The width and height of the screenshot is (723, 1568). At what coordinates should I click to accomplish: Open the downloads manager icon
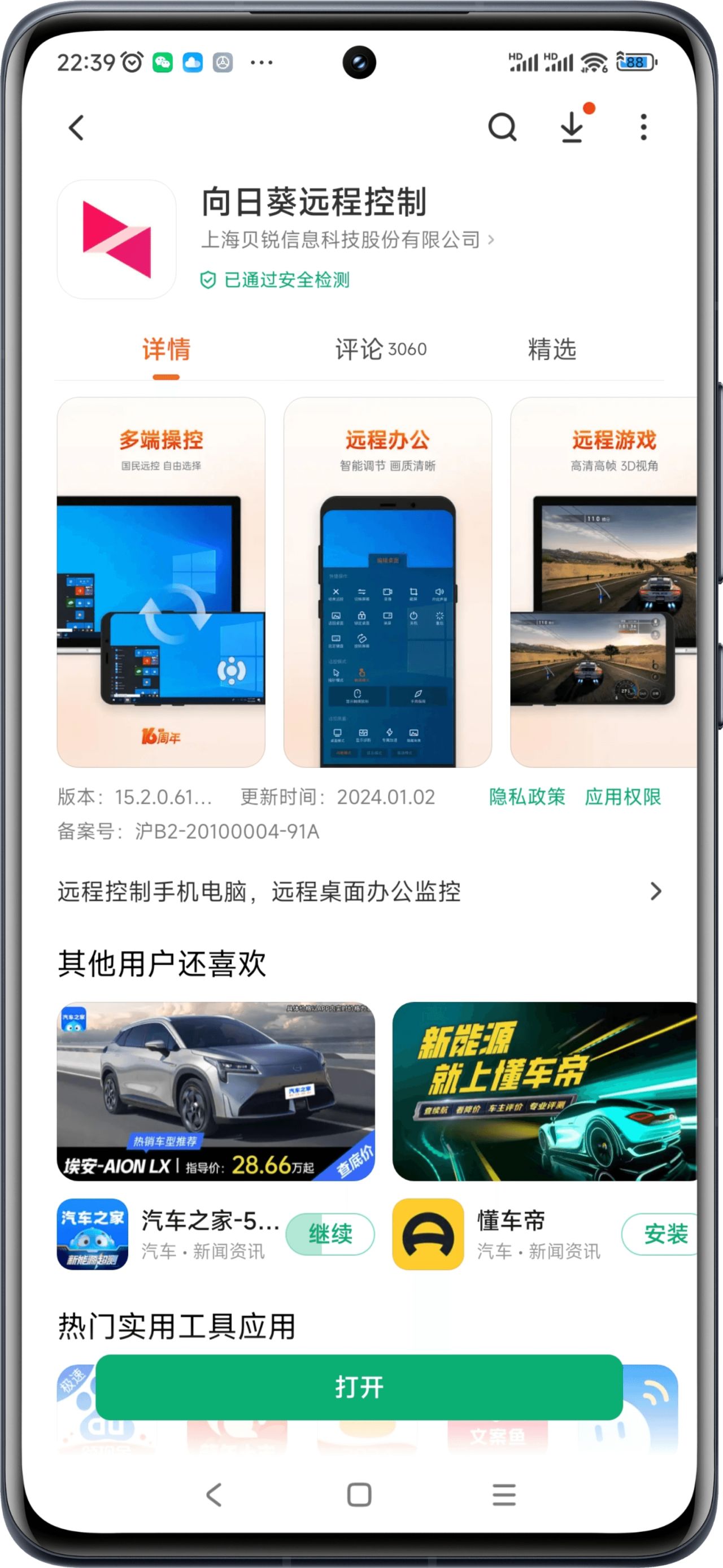click(572, 127)
